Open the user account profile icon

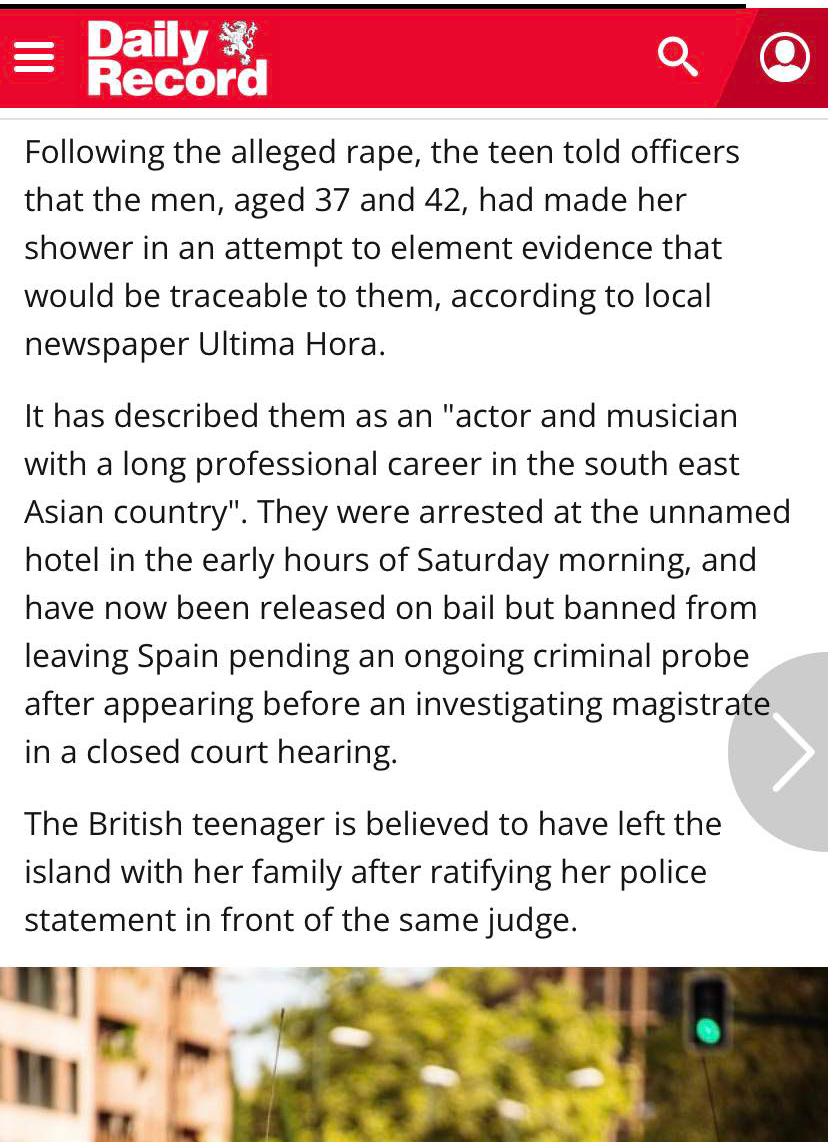784,57
